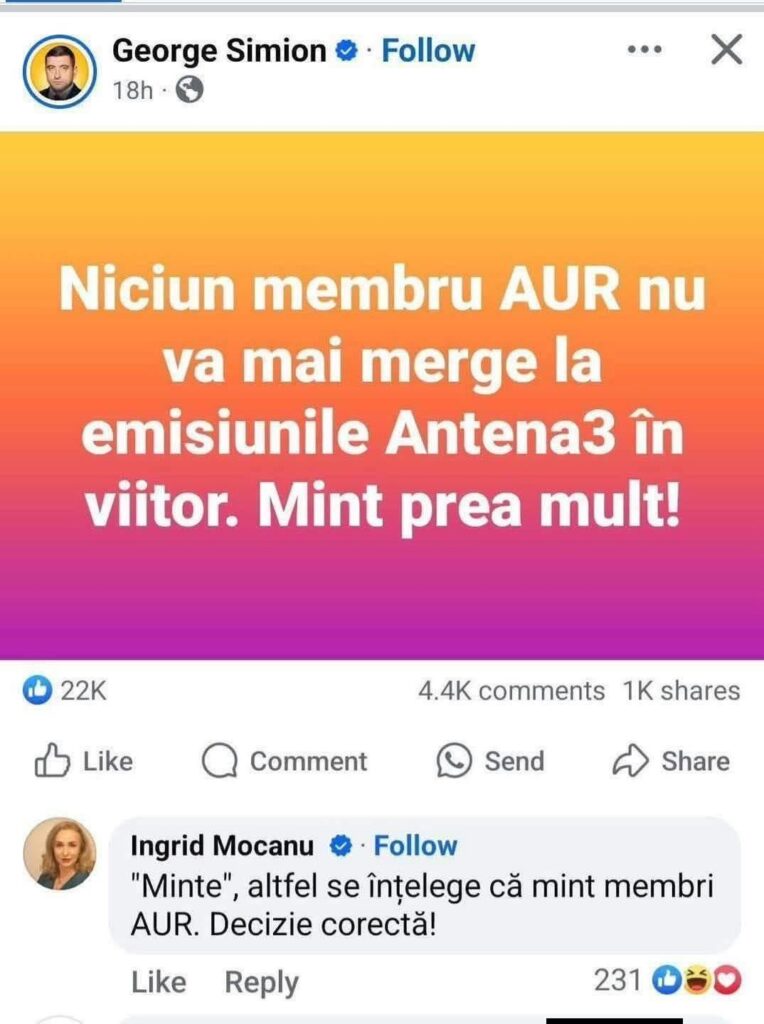Image resolution: width=764 pixels, height=1024 pixels.
Task: Comment on the post
Action: pyautogui.click(x=285, y=762)
